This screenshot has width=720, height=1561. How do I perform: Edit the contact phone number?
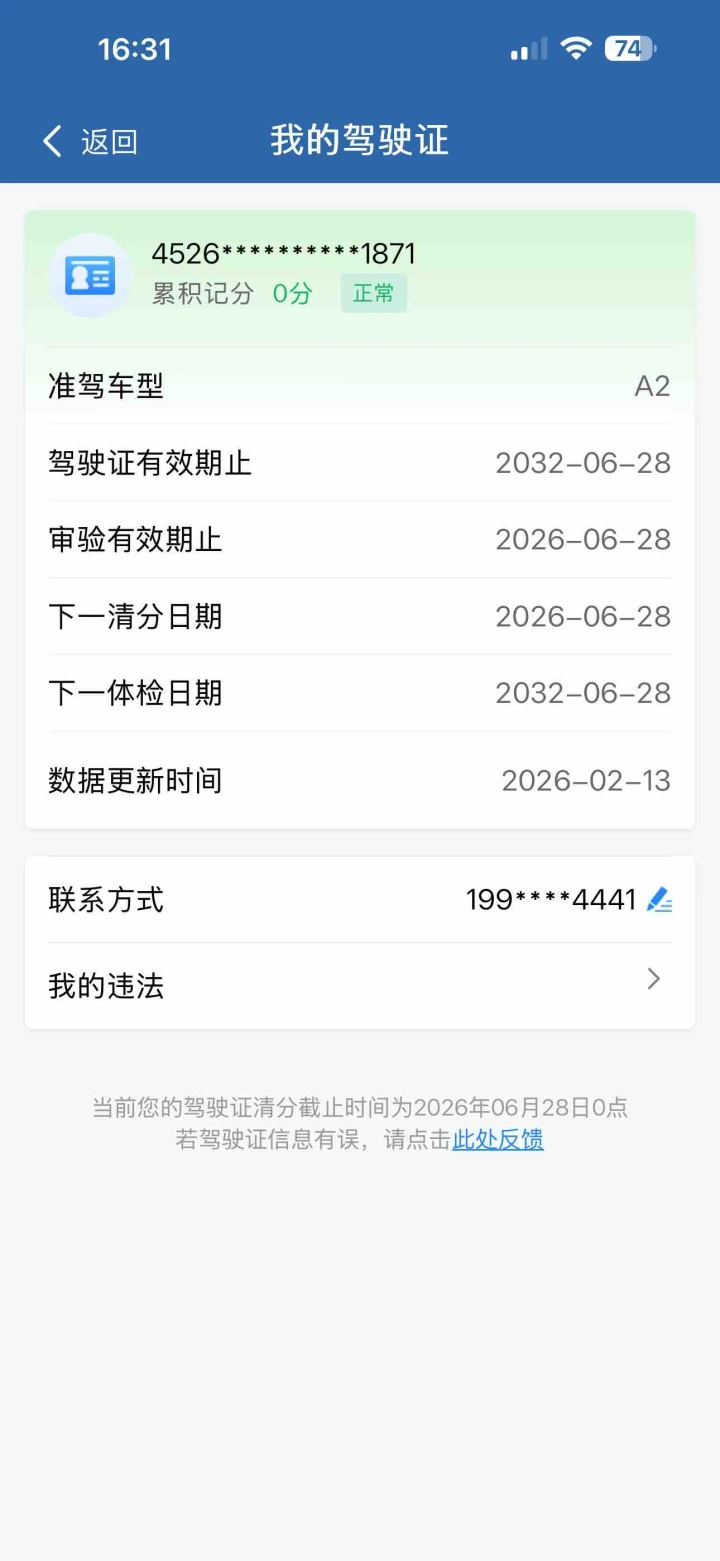pyautogui.click(x=659, y=900)
